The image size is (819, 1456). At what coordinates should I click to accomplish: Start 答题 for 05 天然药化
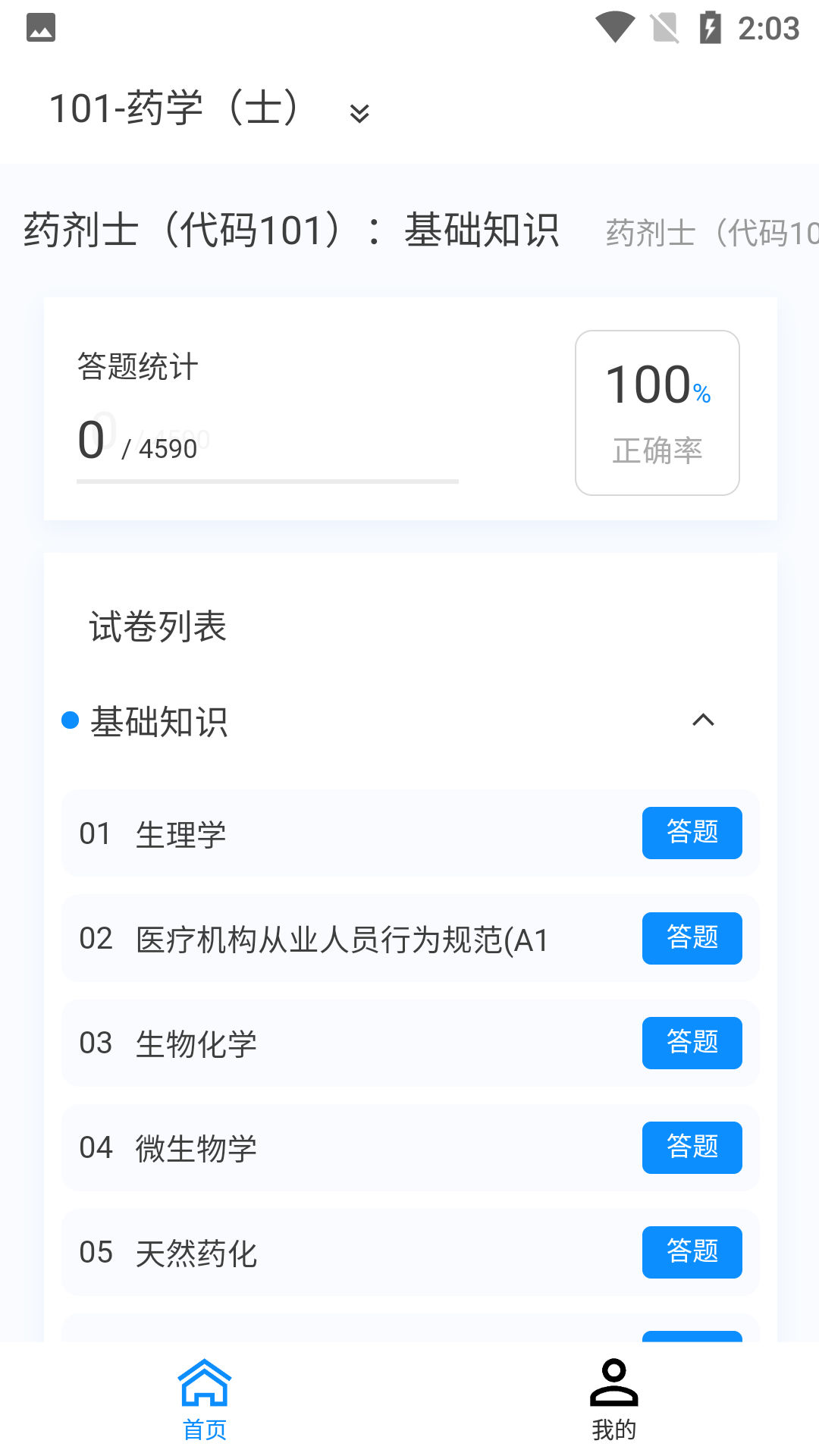[x=692, y=1252]
